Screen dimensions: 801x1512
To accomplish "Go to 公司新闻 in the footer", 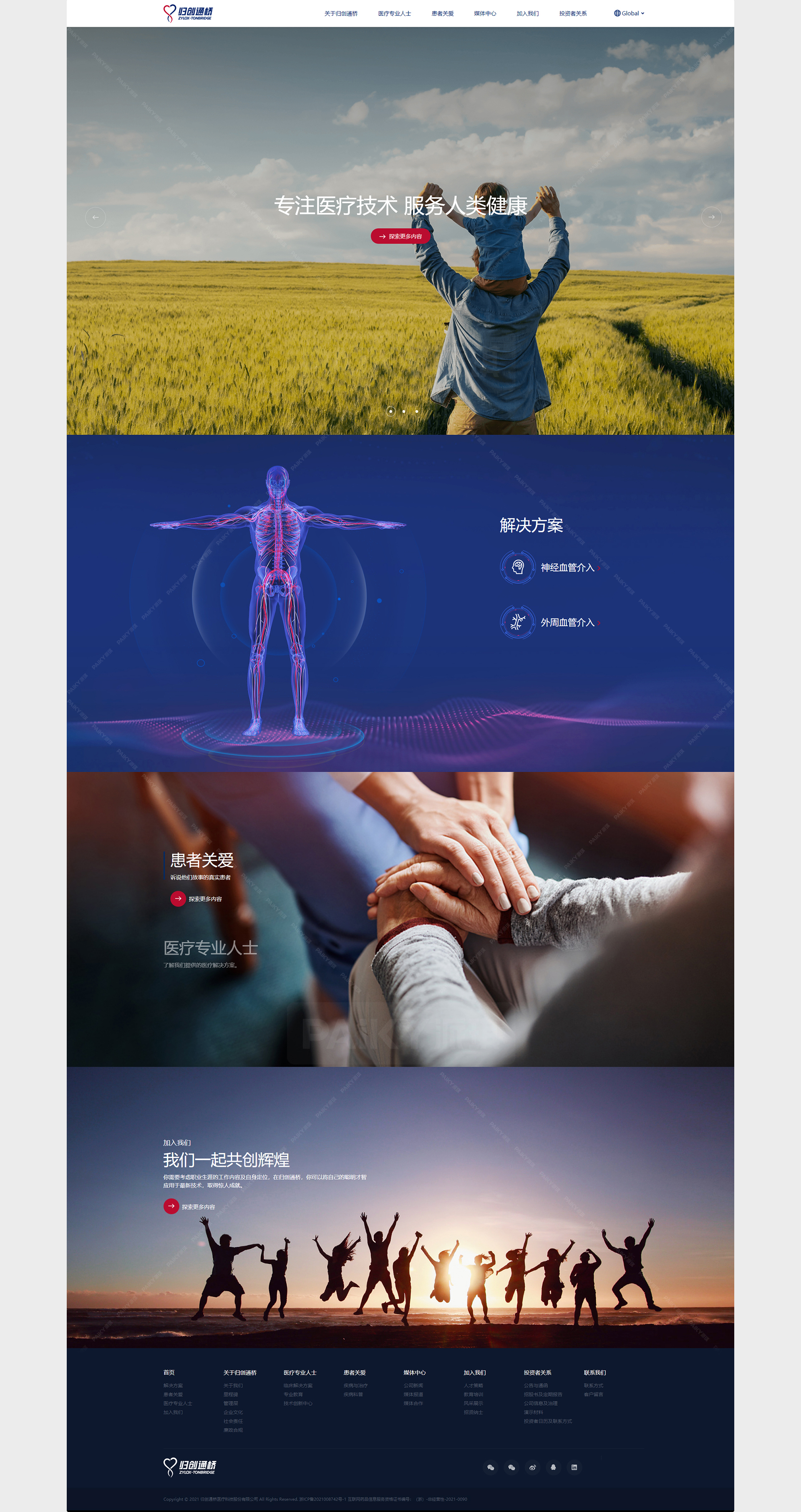I will [x=413, y=1385].
